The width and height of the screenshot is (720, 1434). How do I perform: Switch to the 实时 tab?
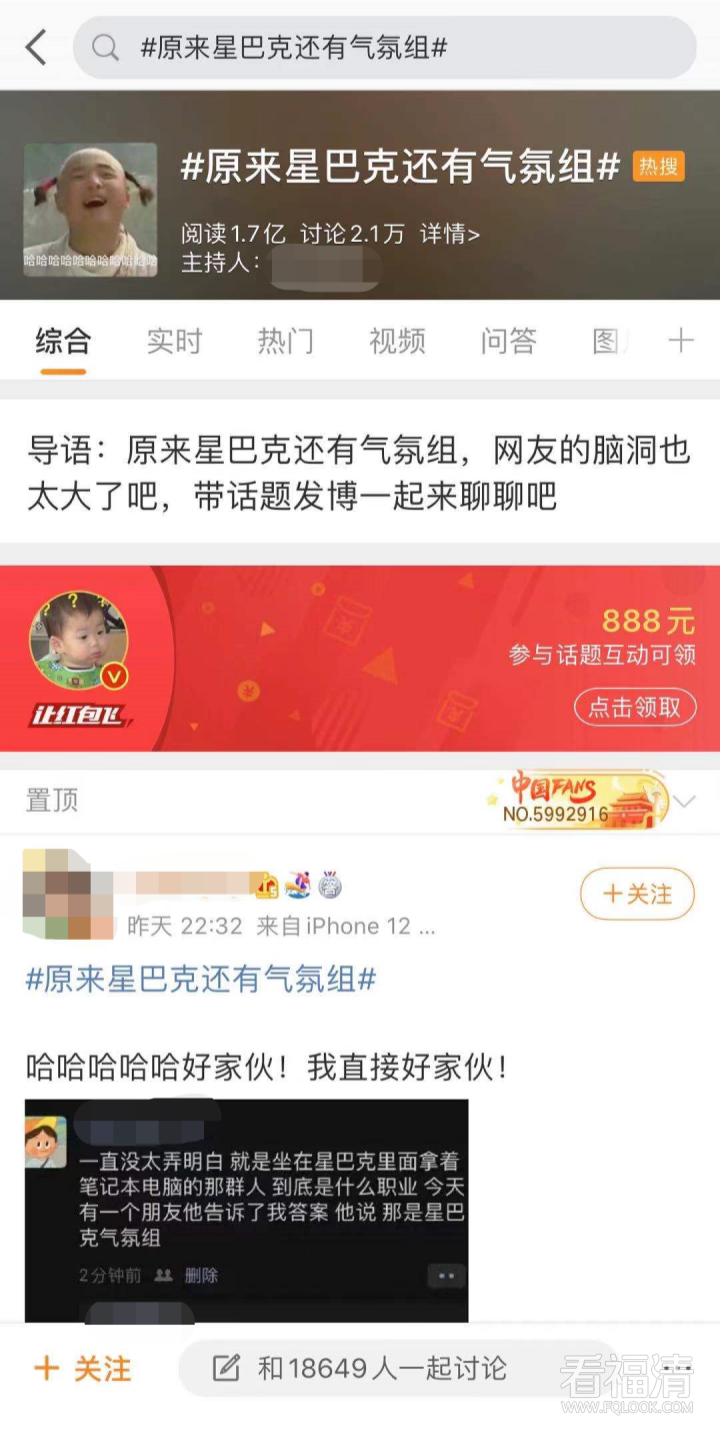174,341
